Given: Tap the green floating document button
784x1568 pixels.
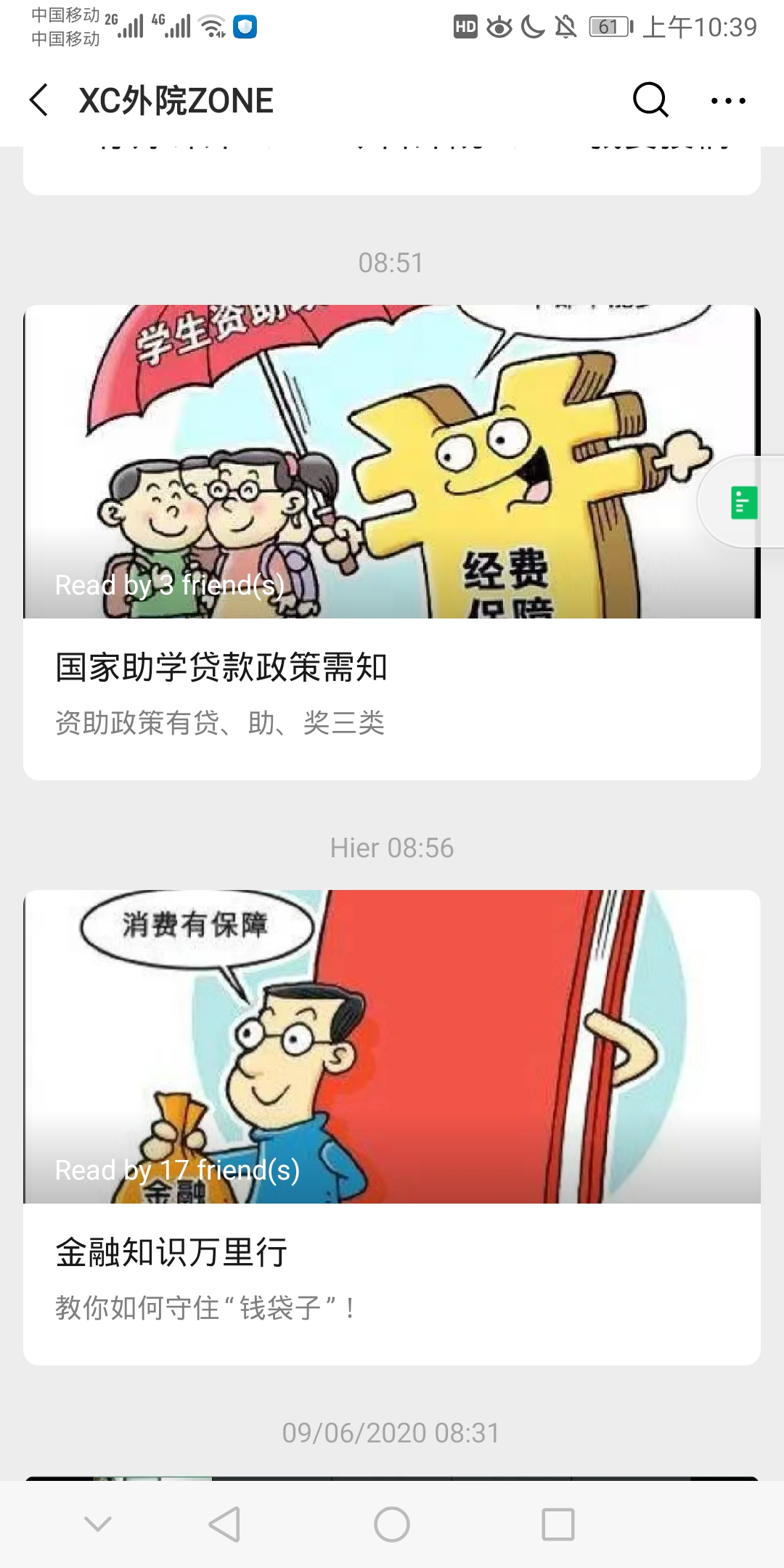Looking at the screenshot, I should (743, 502).
